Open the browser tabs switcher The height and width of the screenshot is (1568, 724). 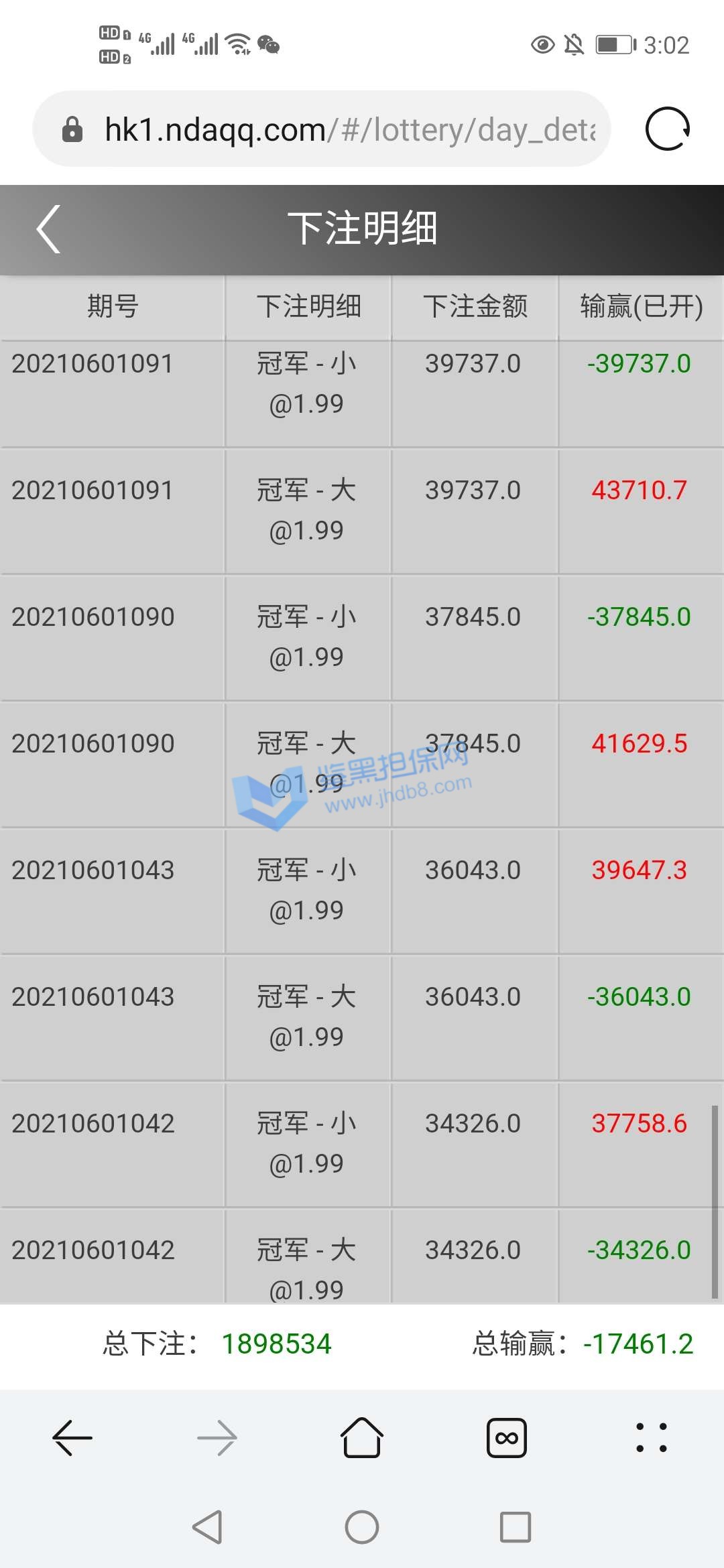[x=506, y=1438]
